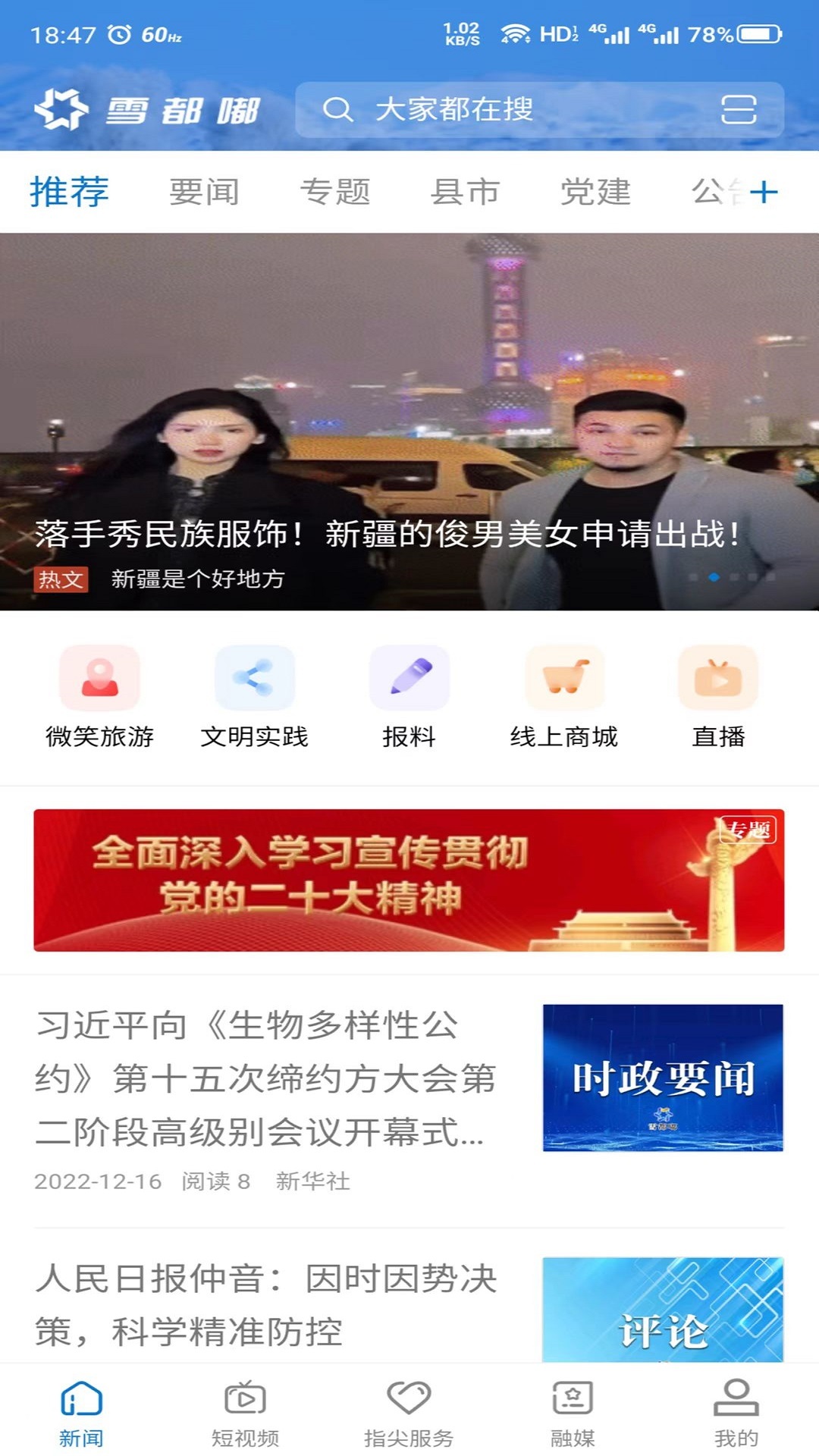
Task: Tap the second carousel indicator dot
Action: (x=714, y=578)
